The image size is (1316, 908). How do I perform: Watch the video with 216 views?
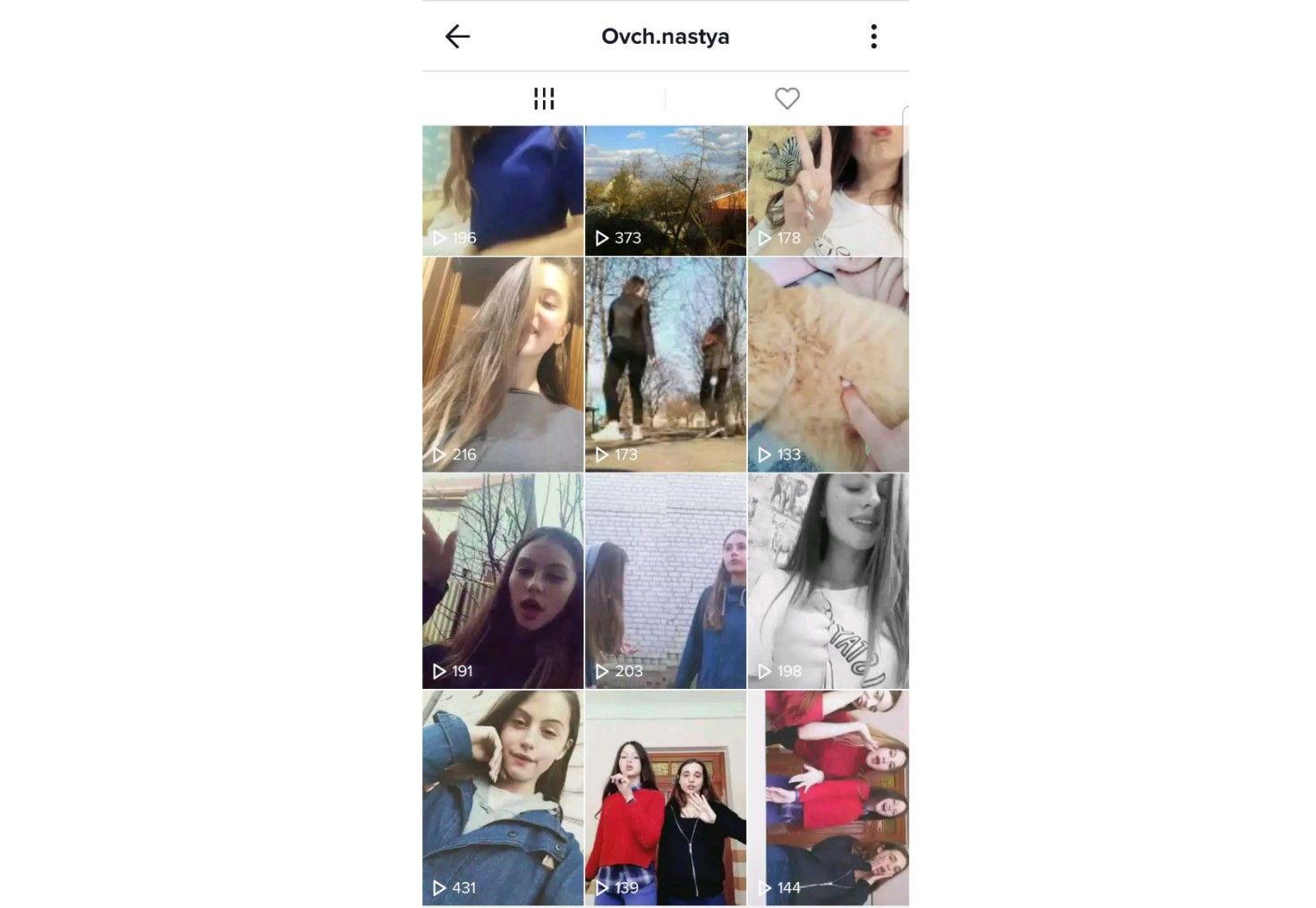click(503, 364)
